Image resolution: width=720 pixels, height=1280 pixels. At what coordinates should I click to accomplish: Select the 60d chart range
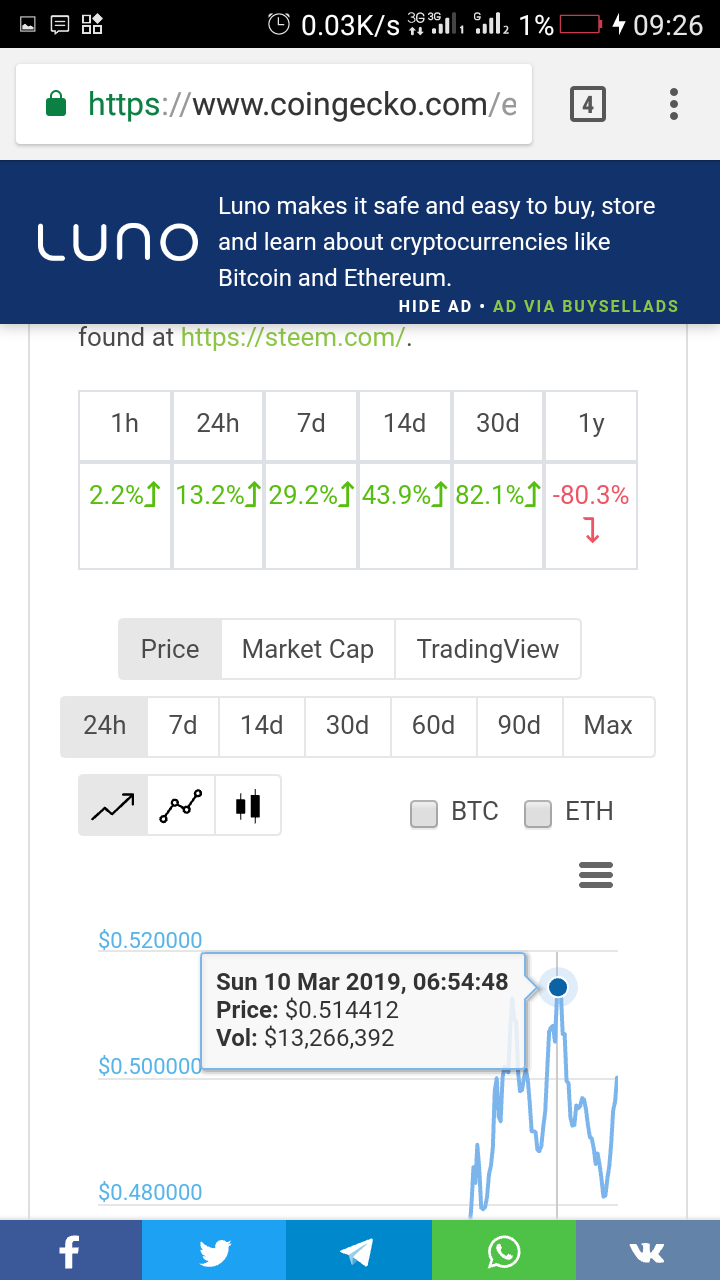tap(433, 725)
